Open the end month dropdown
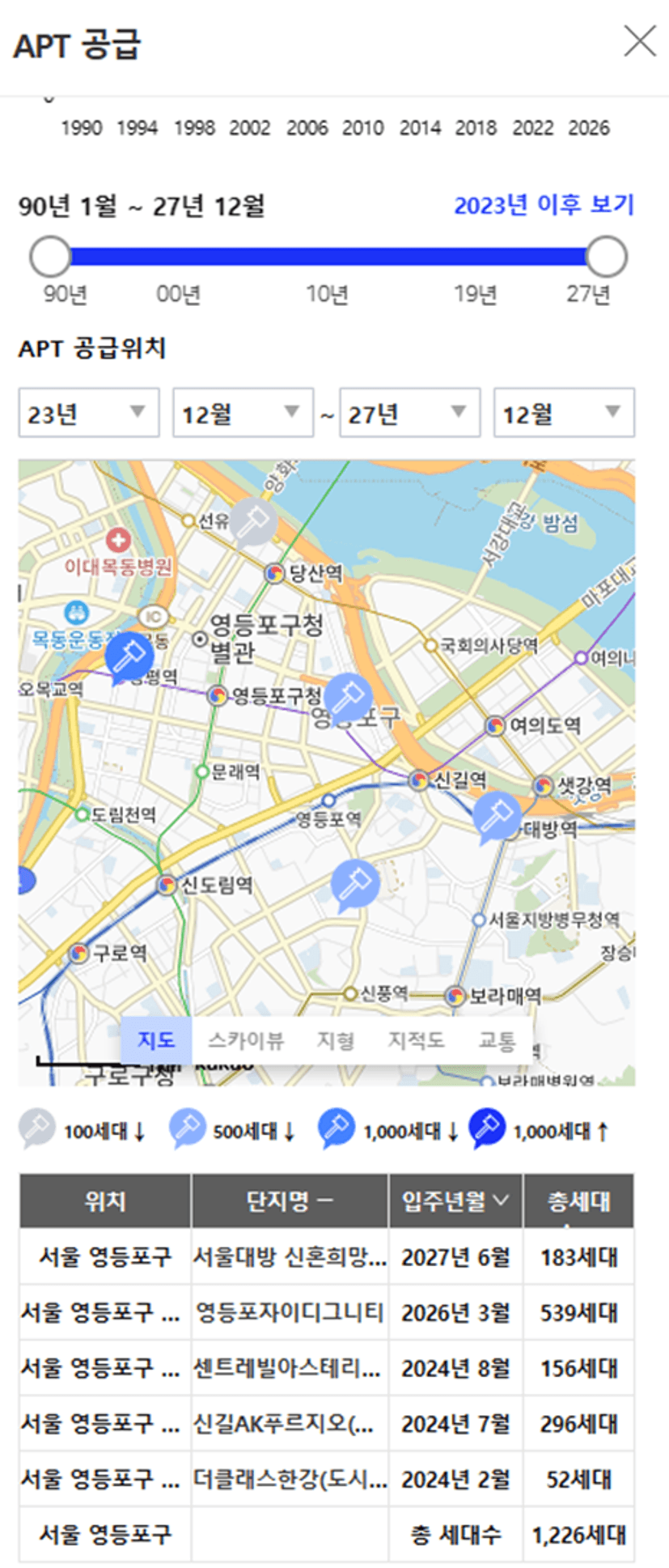Screen dimensions: 669x1568 (563, 414)
